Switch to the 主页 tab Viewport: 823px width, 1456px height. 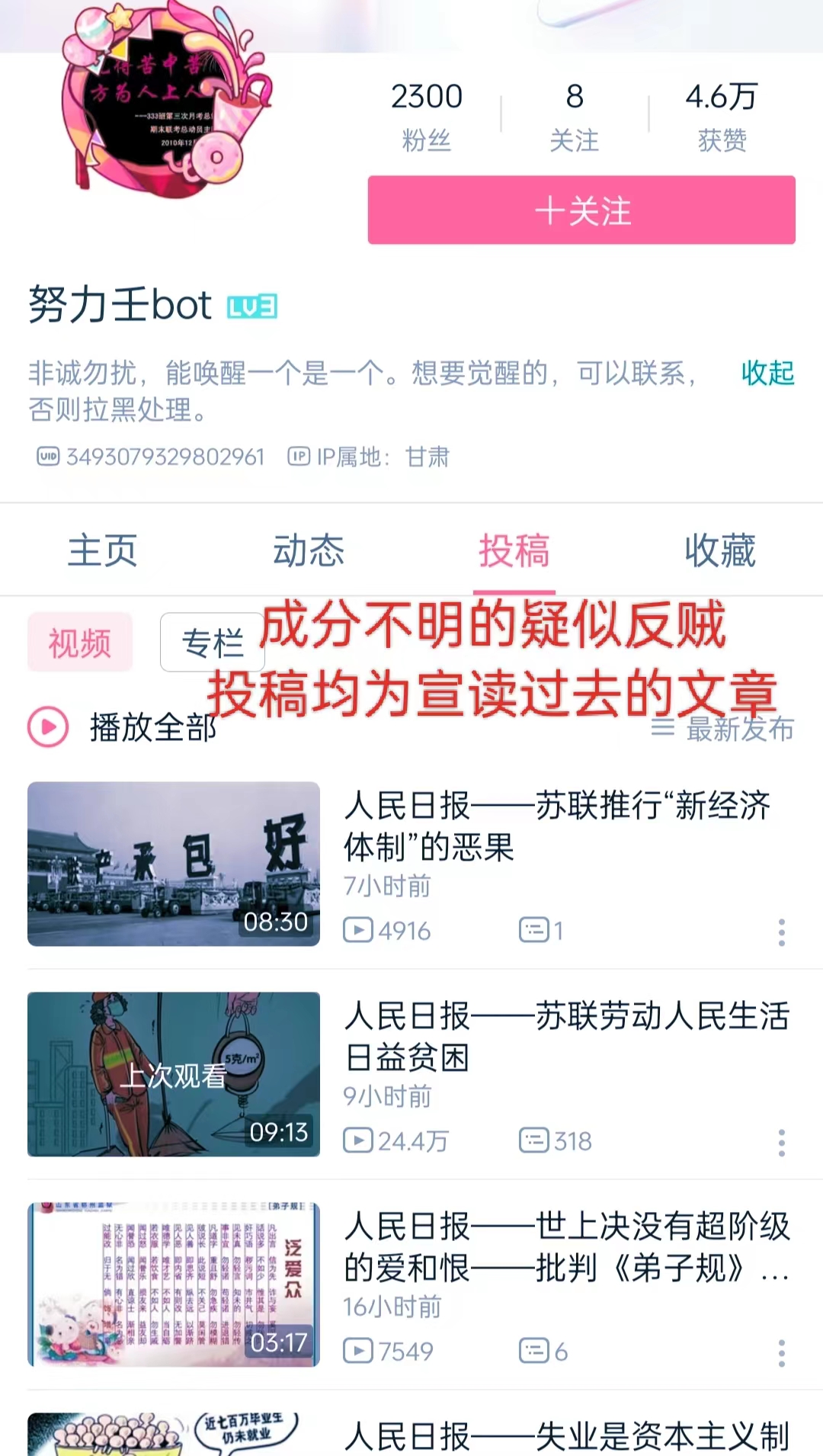[x=102, y=550]
